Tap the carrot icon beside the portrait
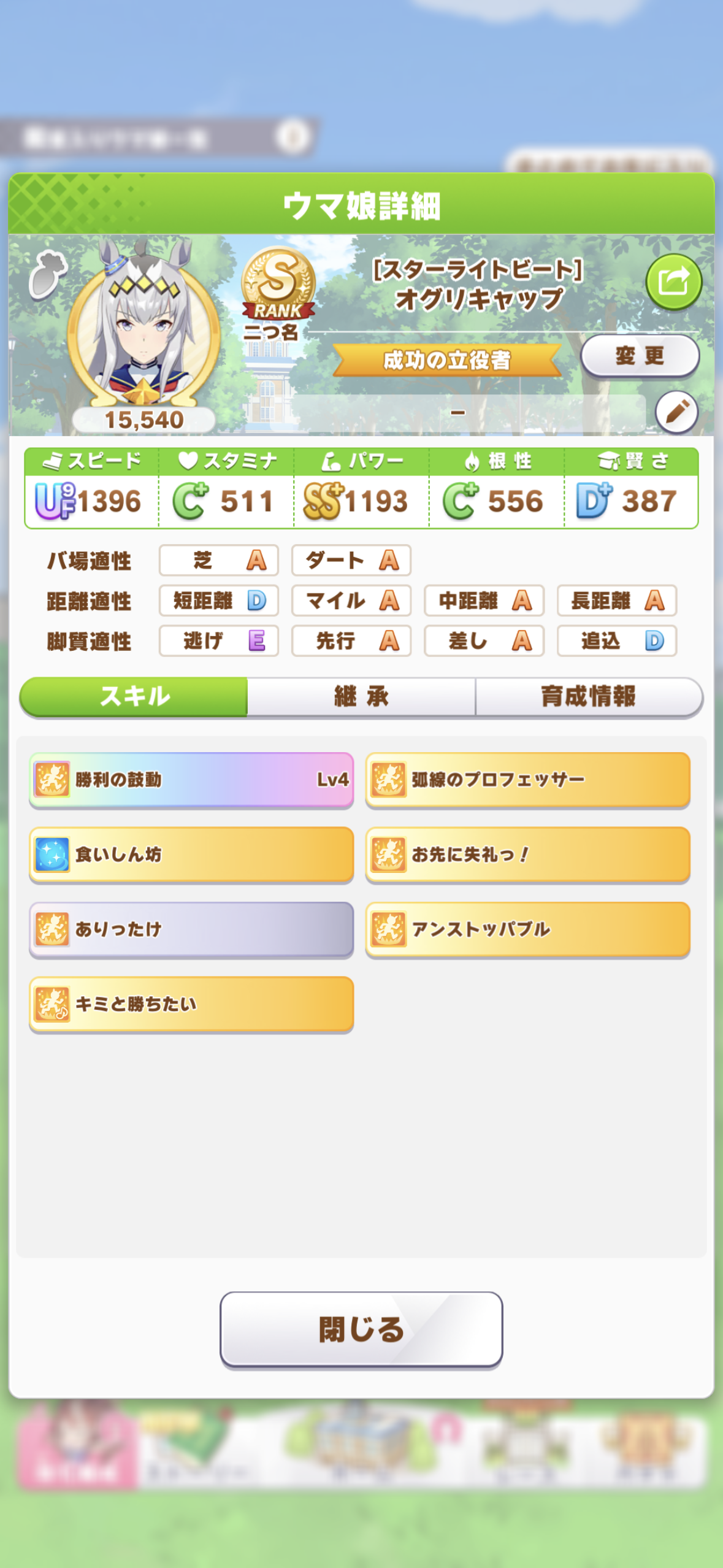The height and width of the screenshot is (1568, 723). (x=47, y=275)
